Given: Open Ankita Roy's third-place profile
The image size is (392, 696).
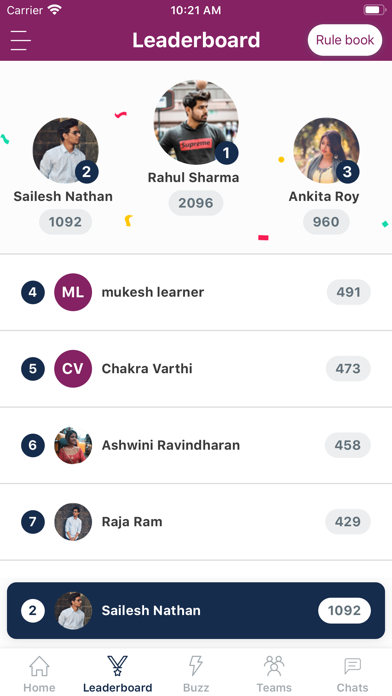Looking at the screenshot, I should click(x=326, y=150).
